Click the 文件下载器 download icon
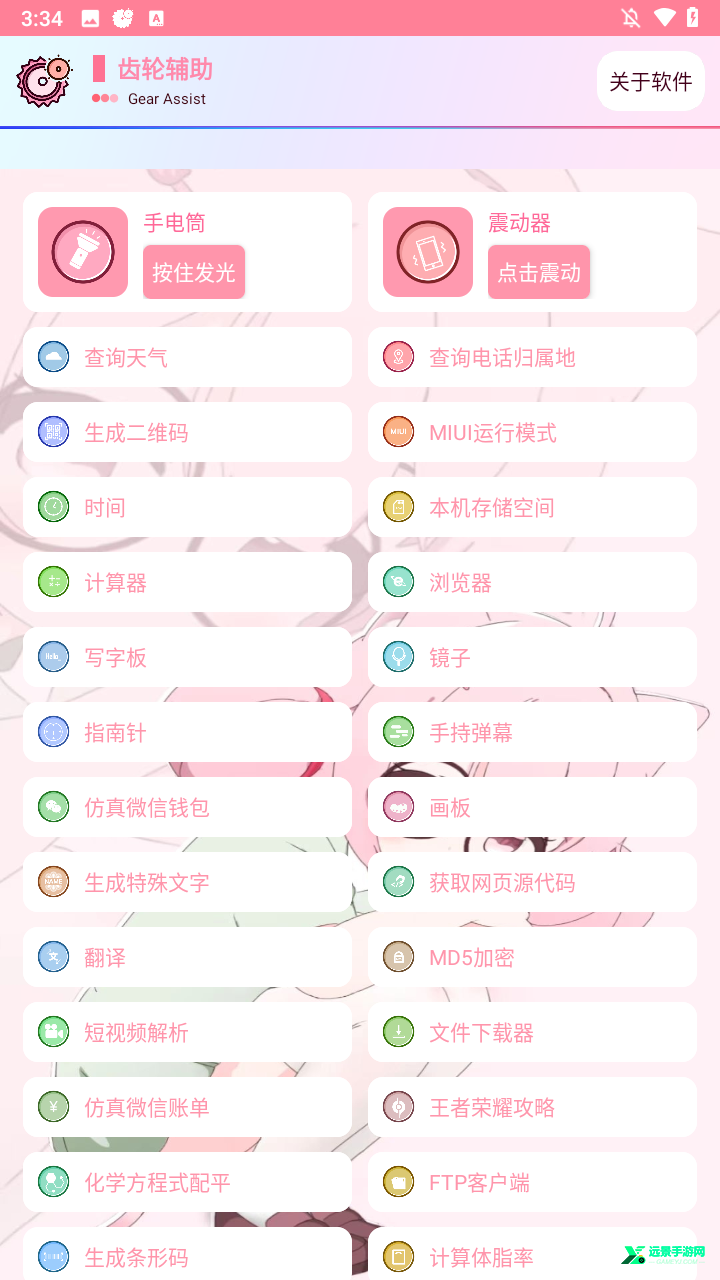Screen dimensions: 720x1280 click(x=398, y=1031)
